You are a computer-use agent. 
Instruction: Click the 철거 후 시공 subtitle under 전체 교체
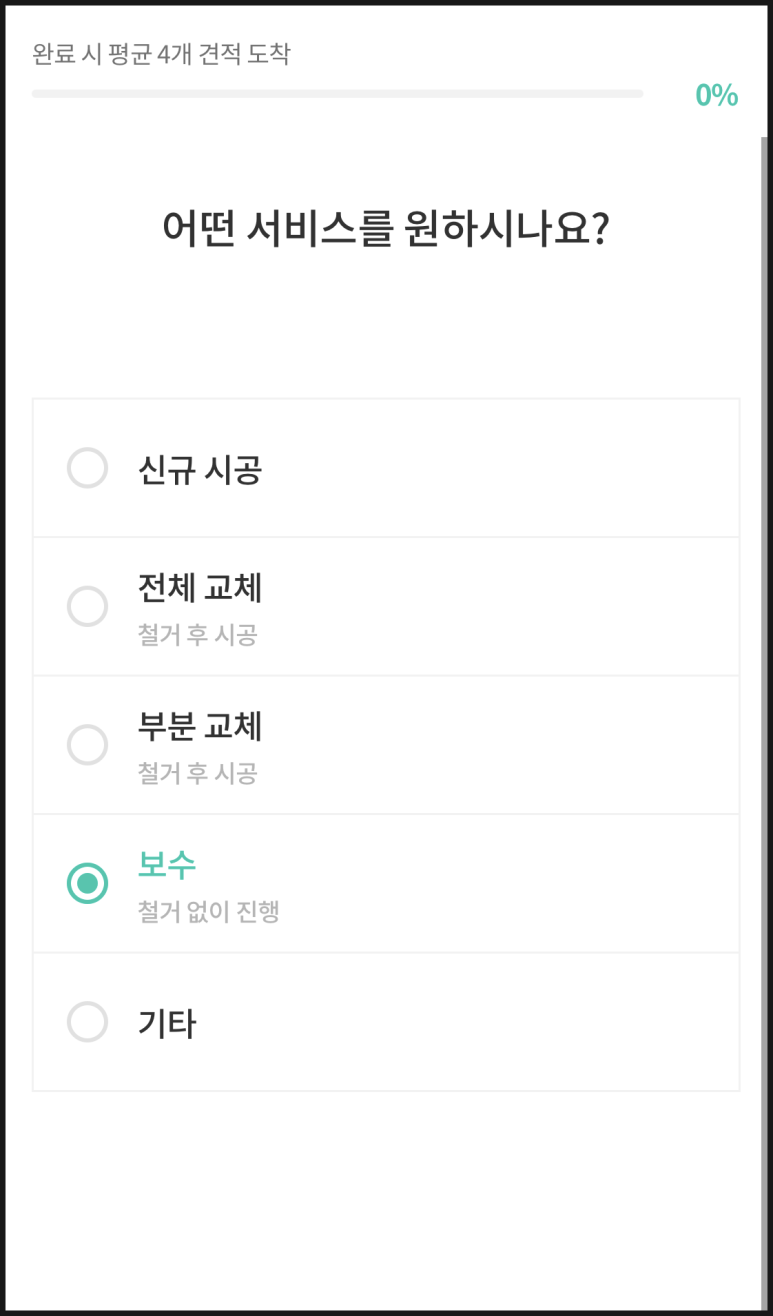coord(196,635)
